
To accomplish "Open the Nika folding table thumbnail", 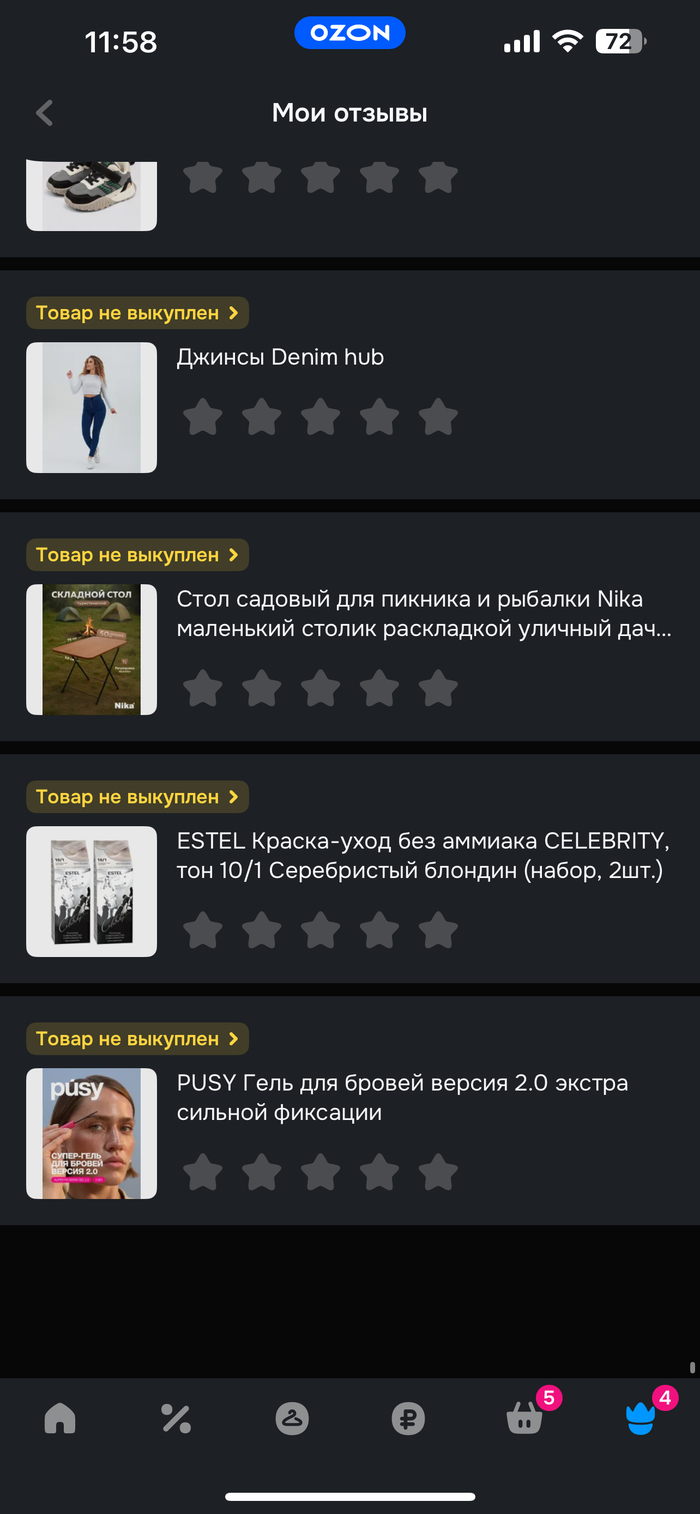I will pyautogui.click(x=91, y=649).
